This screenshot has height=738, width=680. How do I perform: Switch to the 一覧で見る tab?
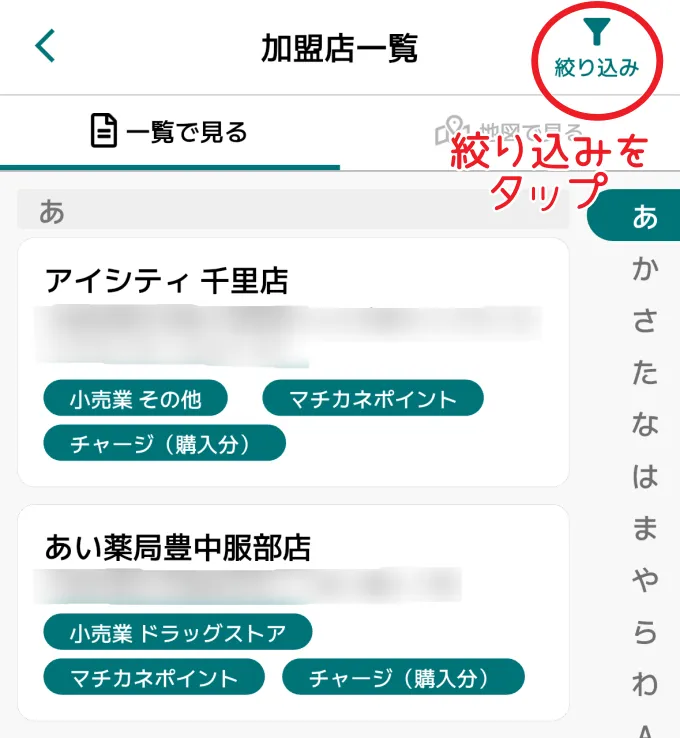[170, 132]
